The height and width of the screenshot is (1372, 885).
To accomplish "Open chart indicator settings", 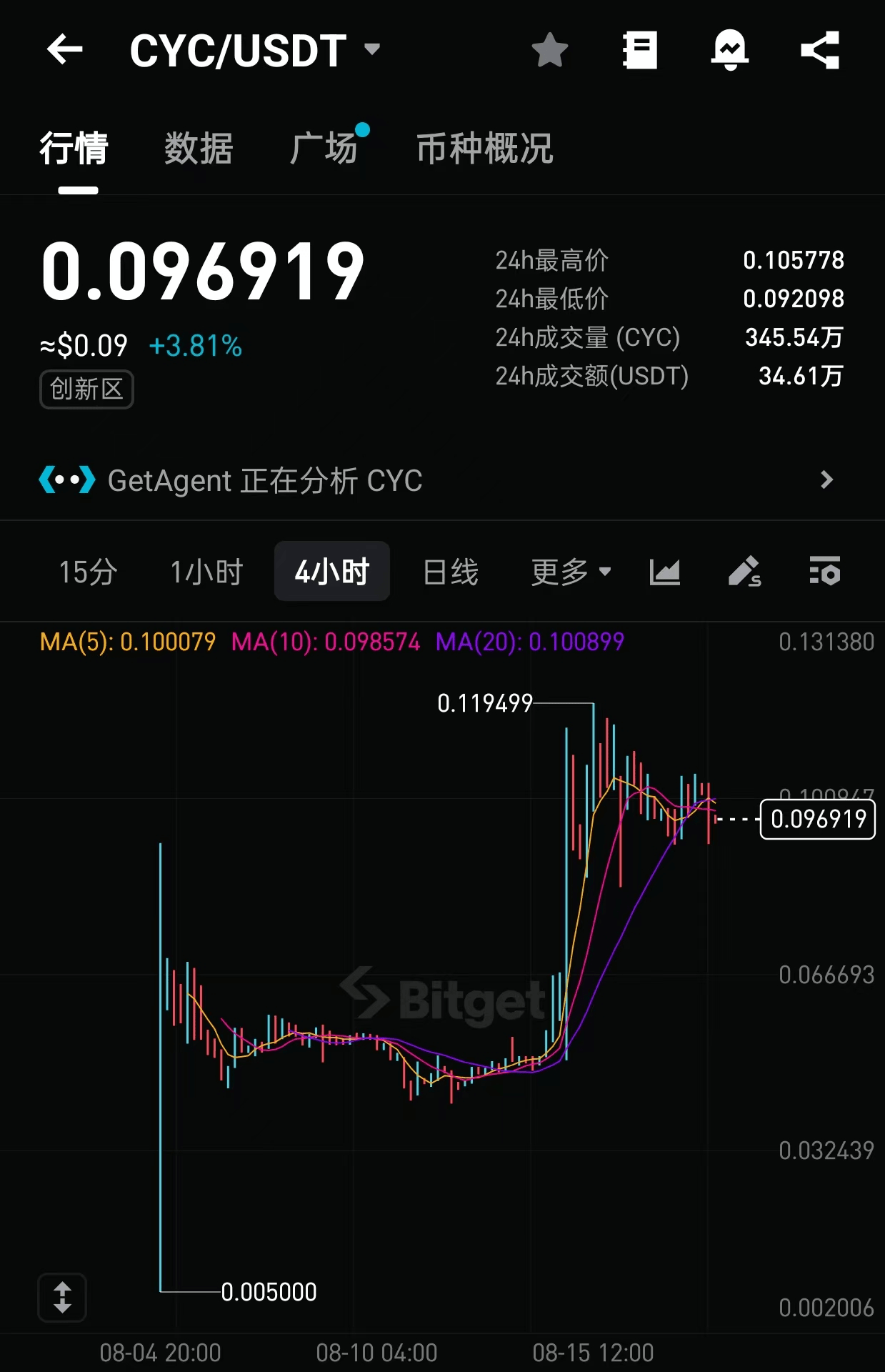I will 824,572.
